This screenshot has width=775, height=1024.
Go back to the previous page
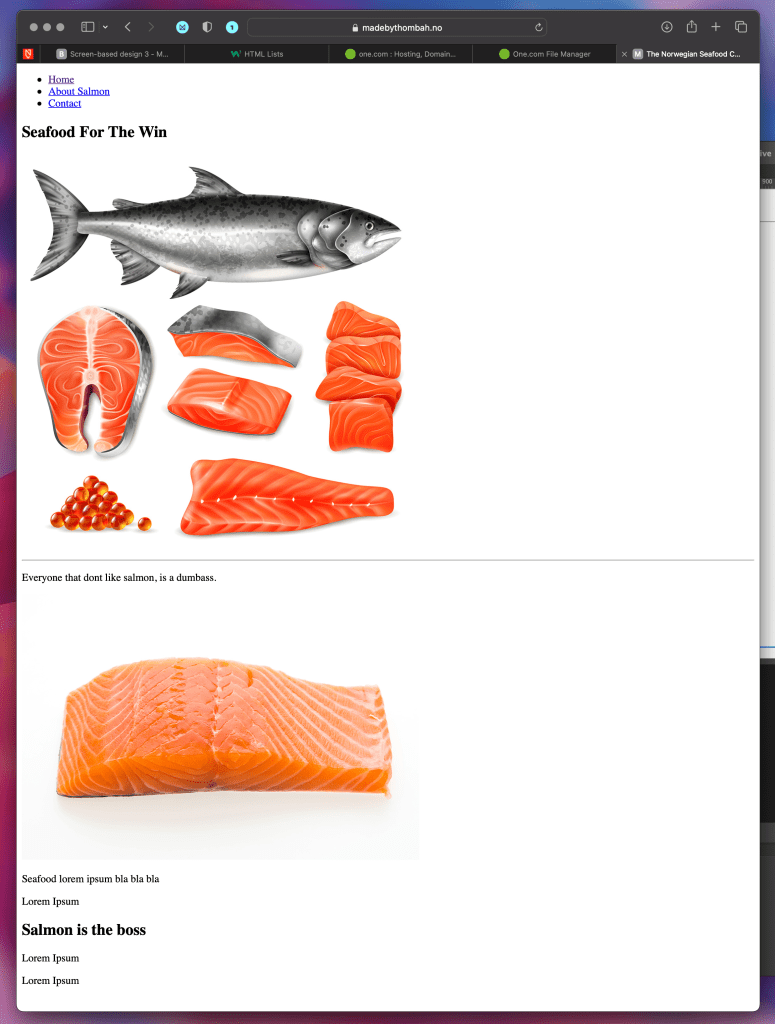coord(128,27)
